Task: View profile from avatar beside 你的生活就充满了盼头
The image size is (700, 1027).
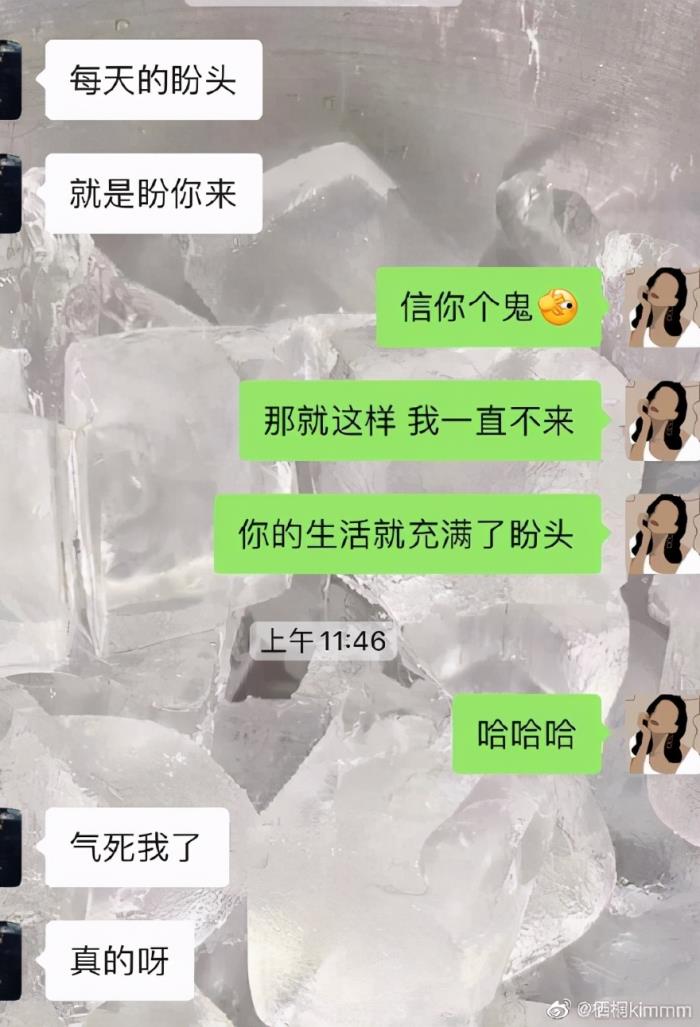Action: click(662, 534)
